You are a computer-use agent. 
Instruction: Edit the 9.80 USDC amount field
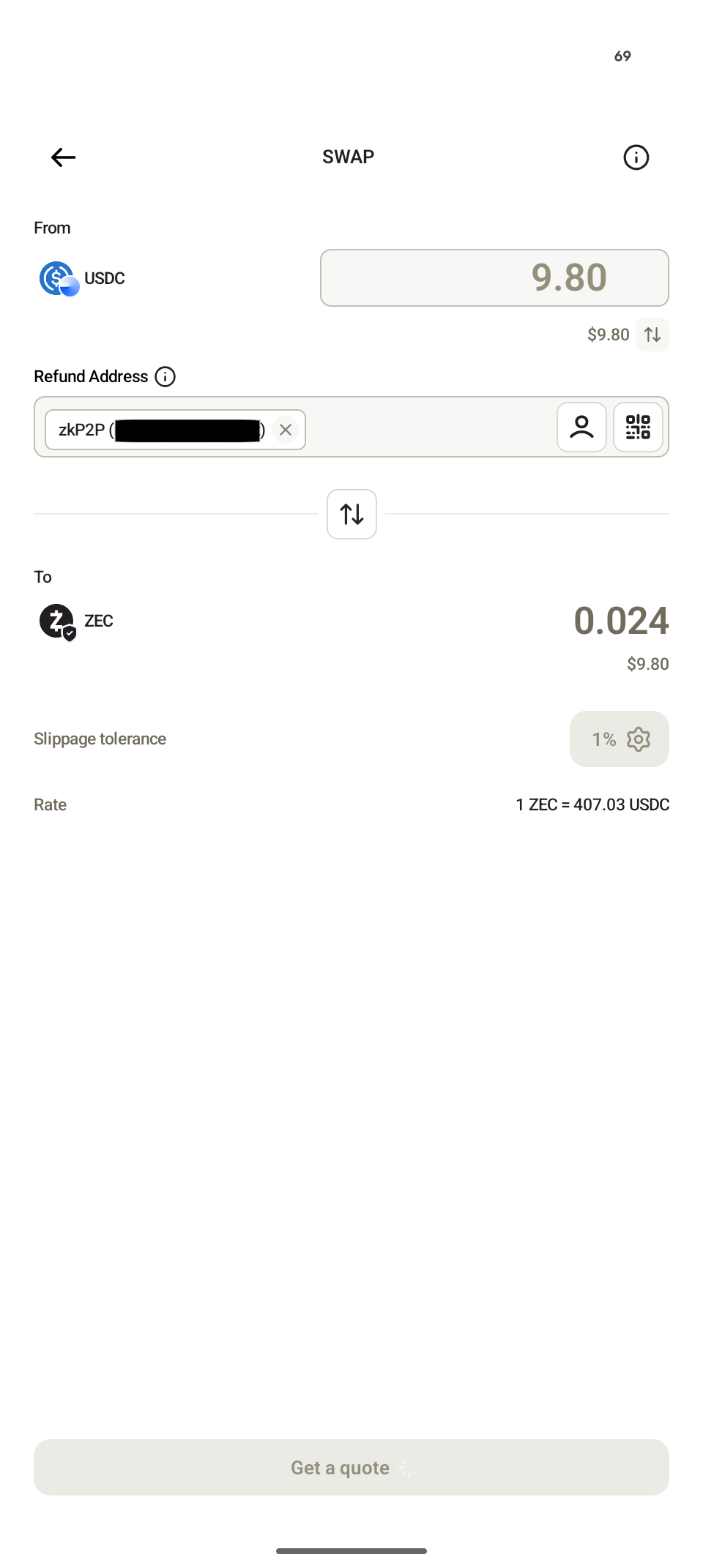point(495,277)
